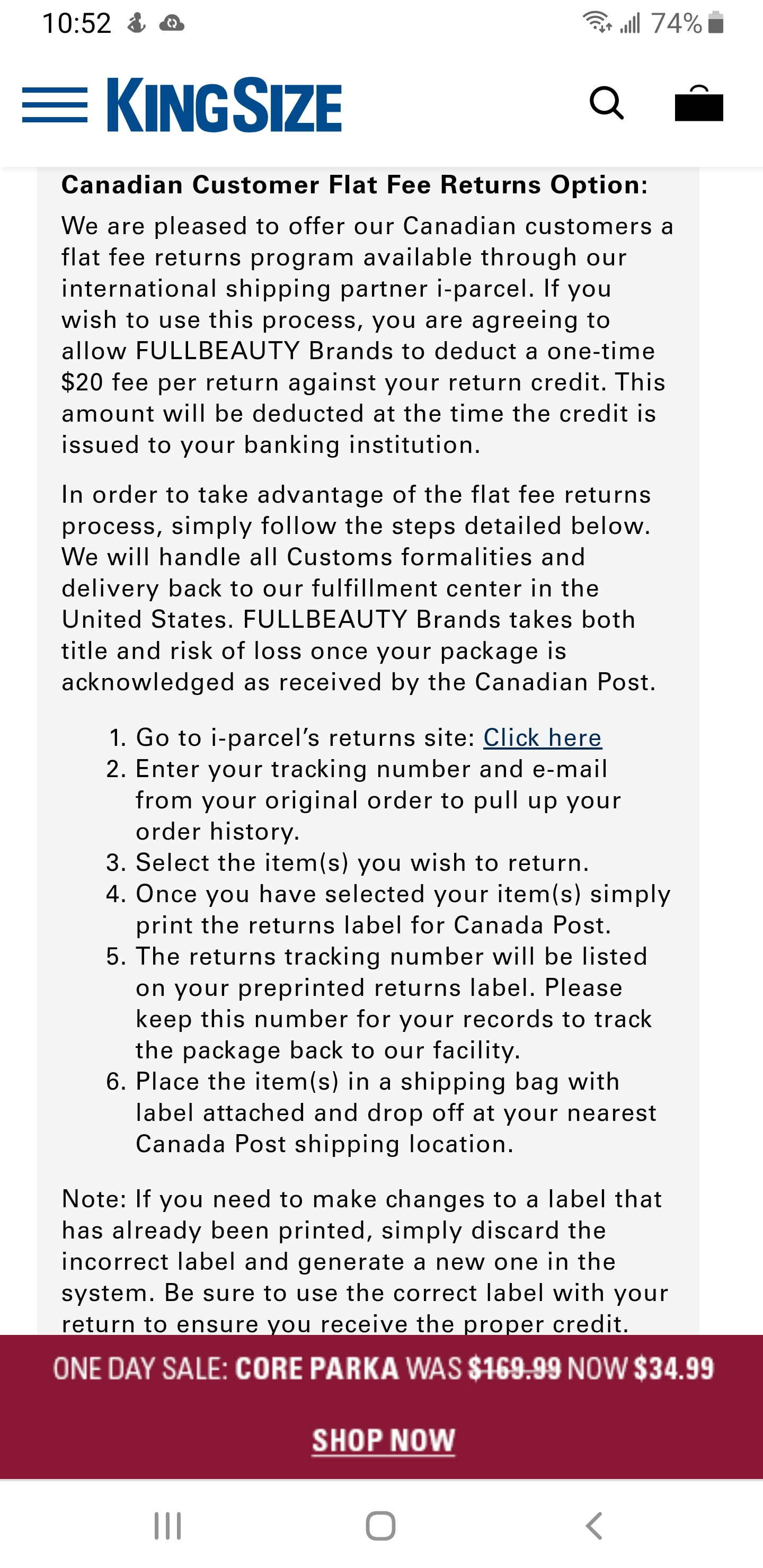Return to the phone's home screen
Image resolution: width=763 pixels, height=1568 pixels.
point(380,1526)
